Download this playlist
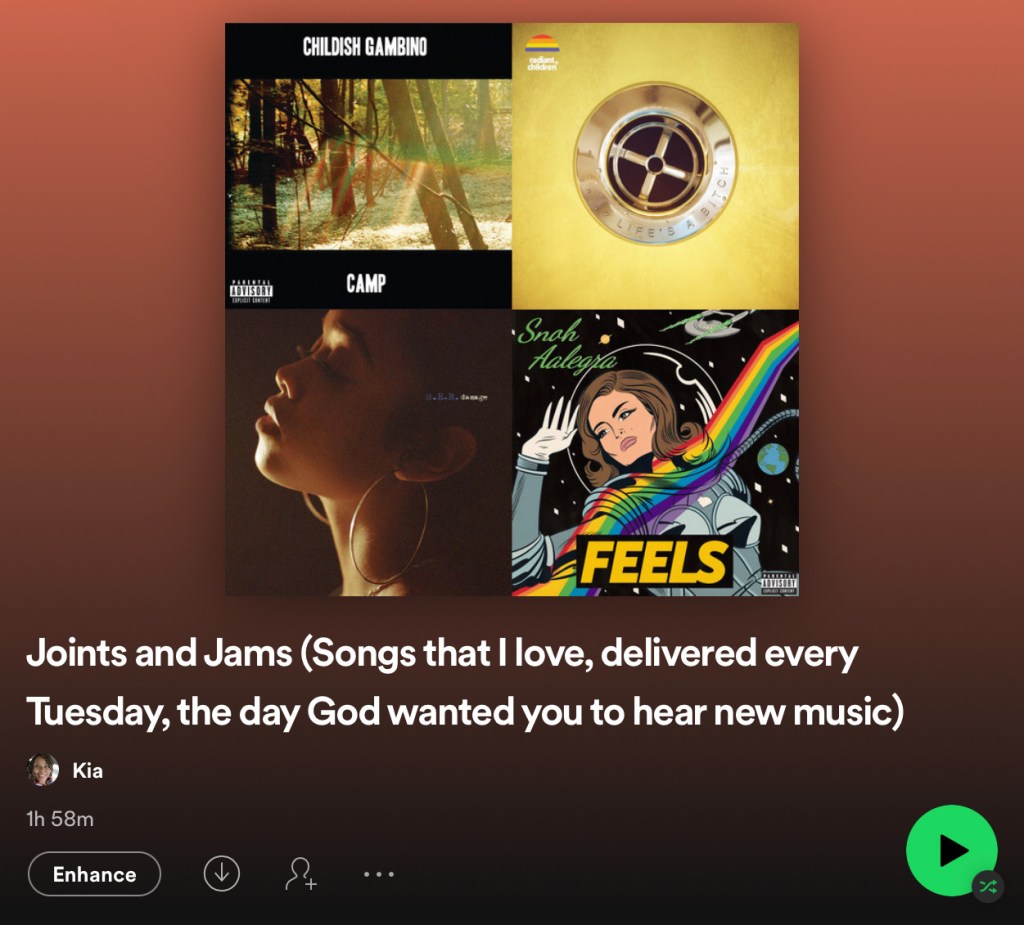1024x925 pixels. click(x=222, y=874)
